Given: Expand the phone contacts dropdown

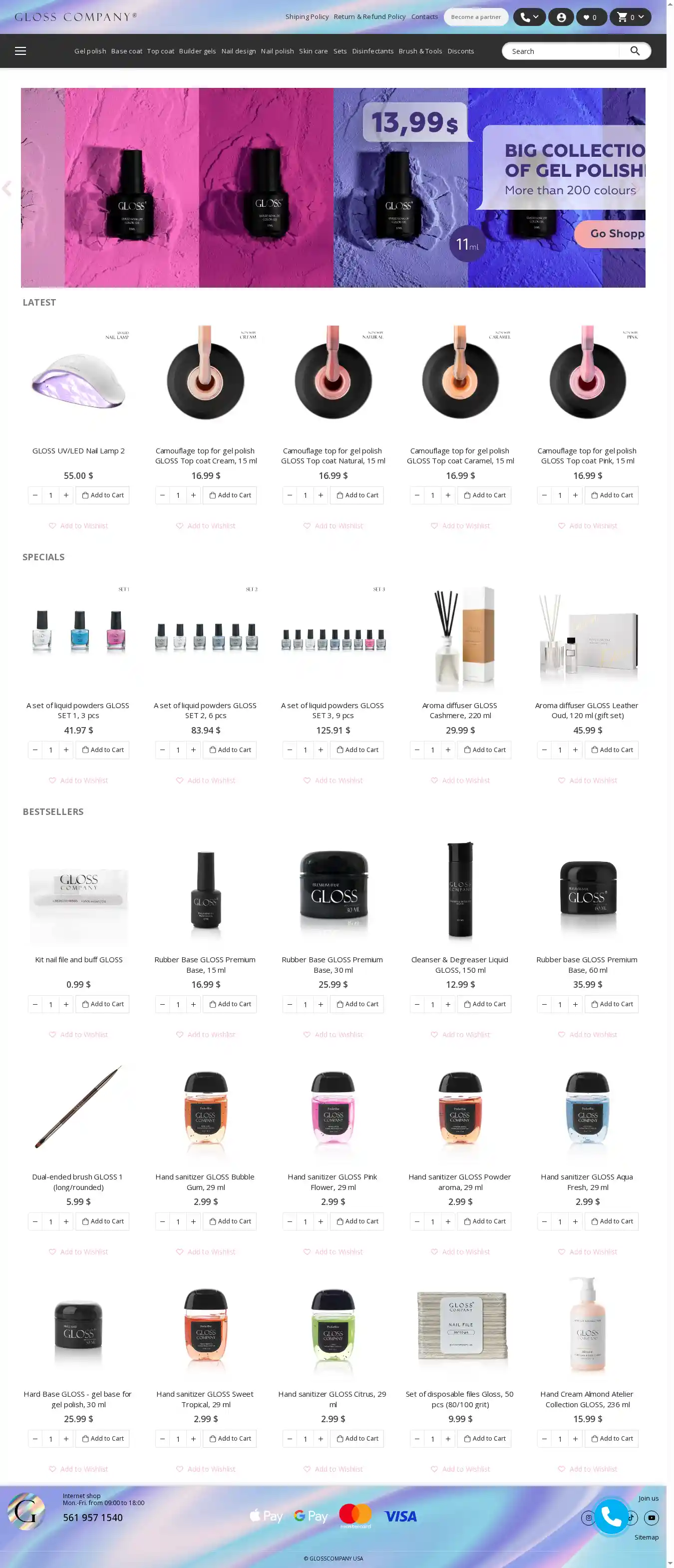Looking at the screenshot, I should coord(529,17).
